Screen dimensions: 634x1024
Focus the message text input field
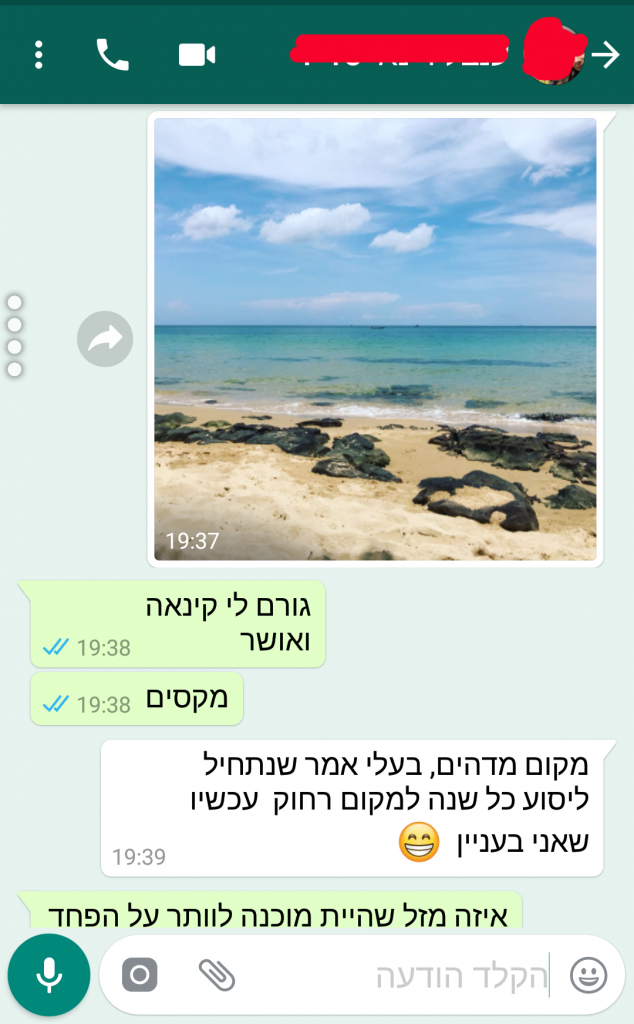[x=400, y=975]
